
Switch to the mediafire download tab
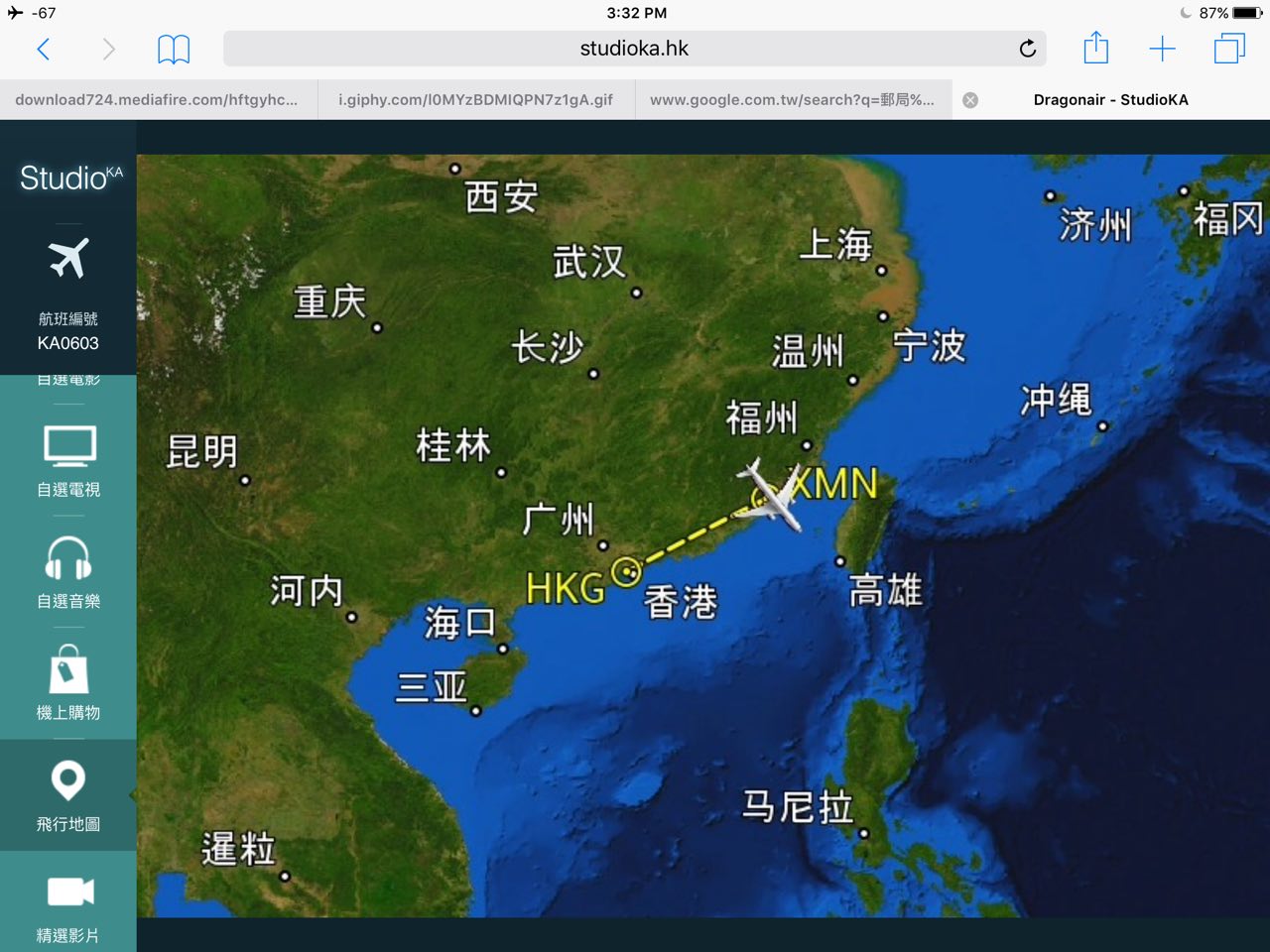(157, 100)
